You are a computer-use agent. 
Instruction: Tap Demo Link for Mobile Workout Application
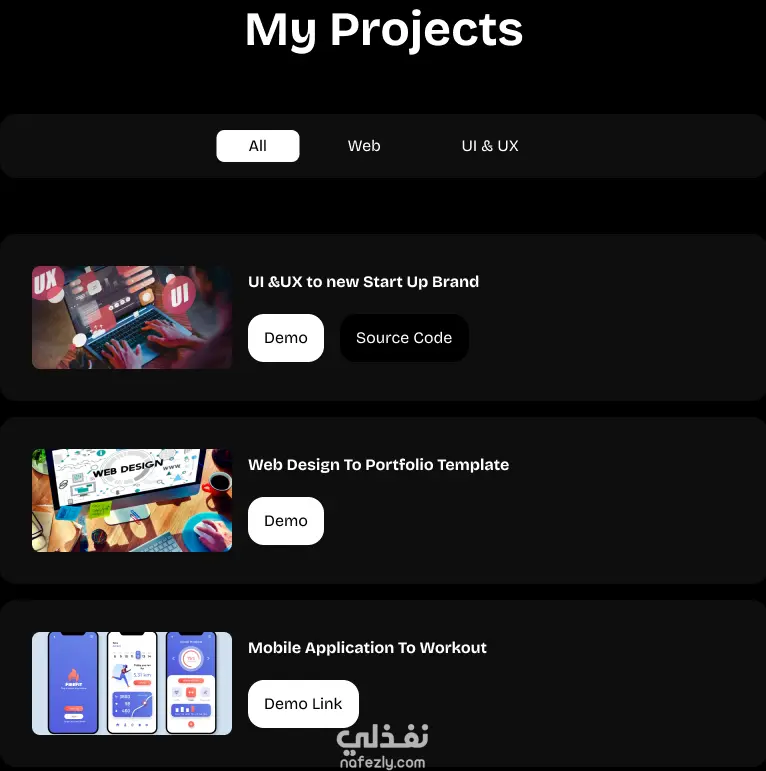click(x=303, y=704)
